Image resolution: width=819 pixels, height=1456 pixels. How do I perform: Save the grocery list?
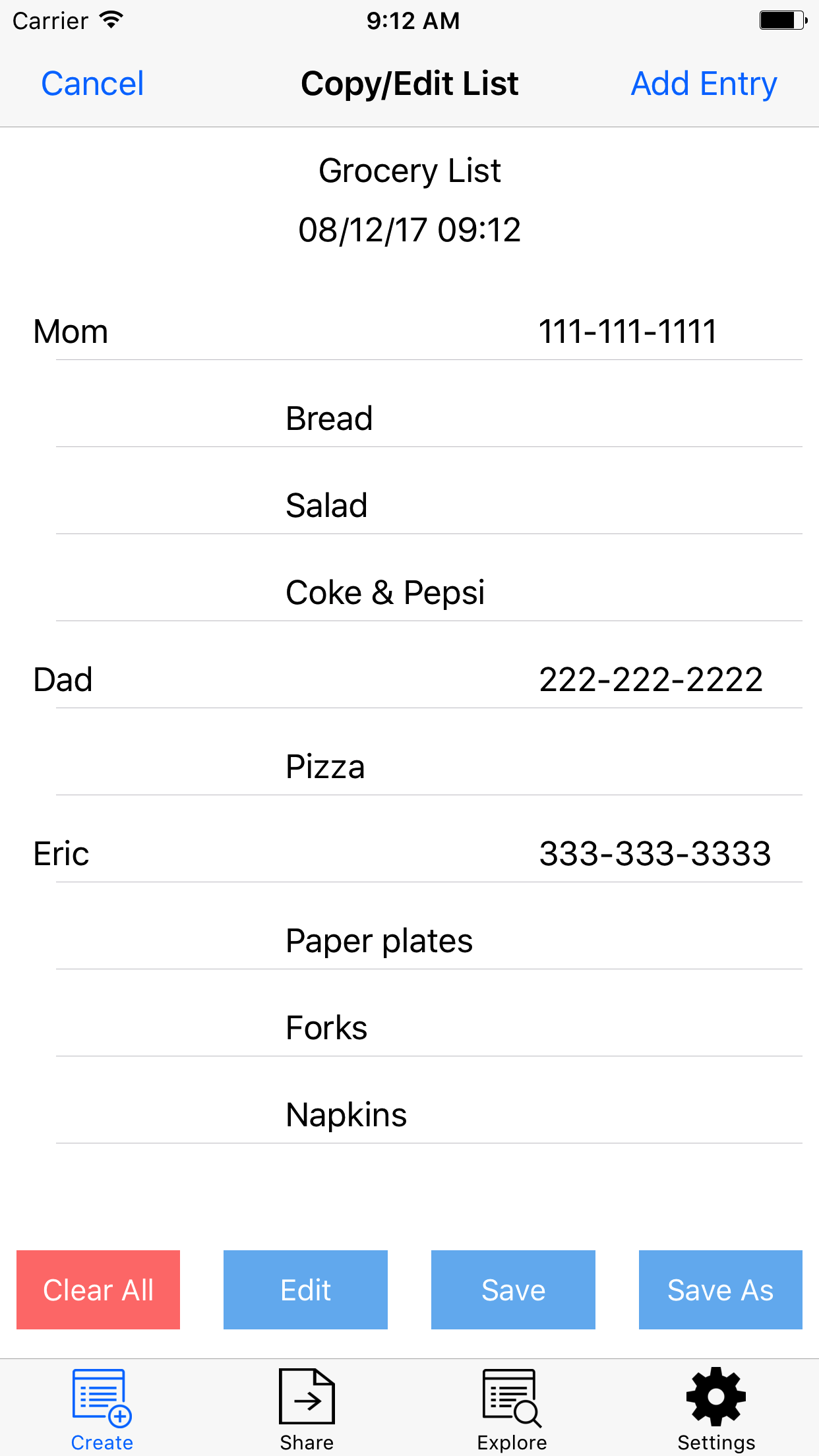[513, 1290]
